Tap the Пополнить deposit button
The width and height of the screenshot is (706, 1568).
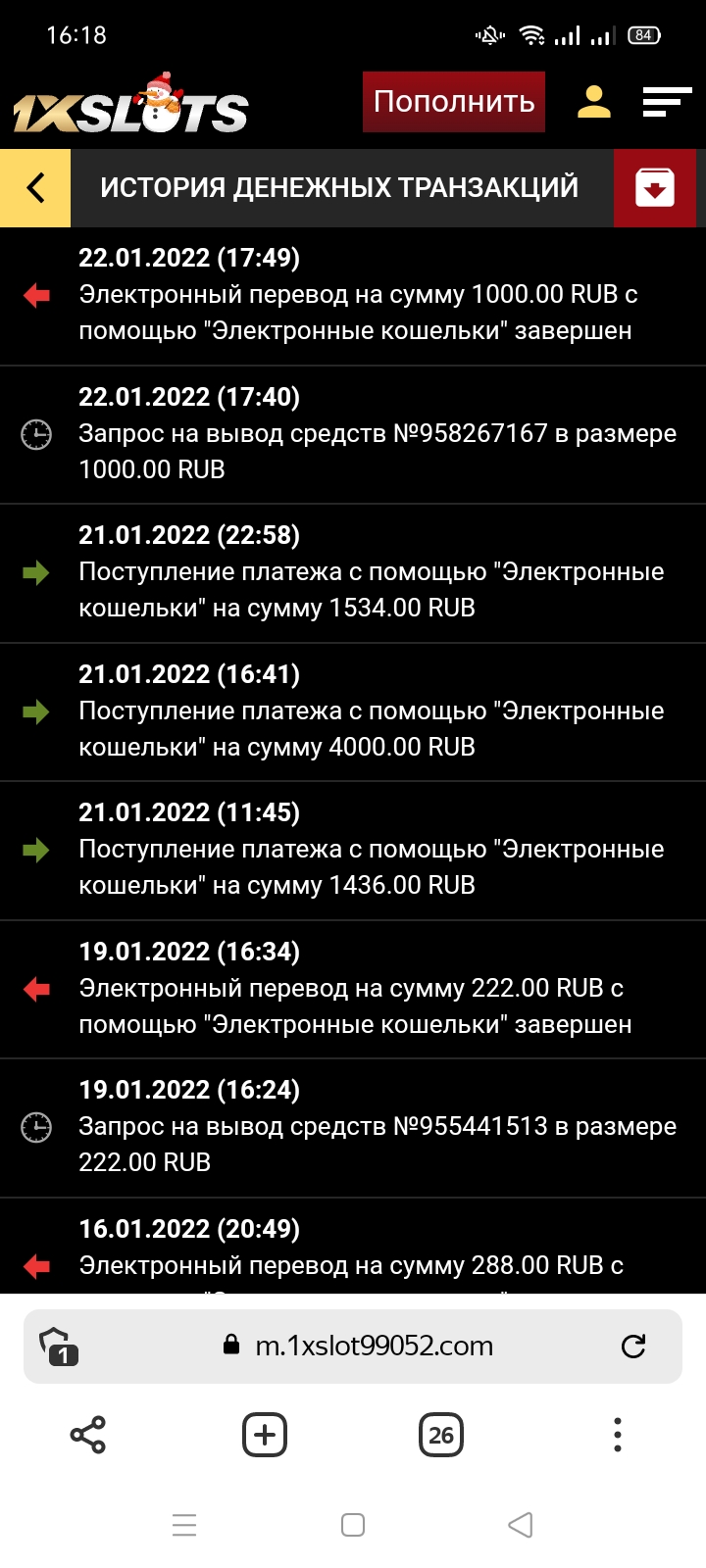453,102
